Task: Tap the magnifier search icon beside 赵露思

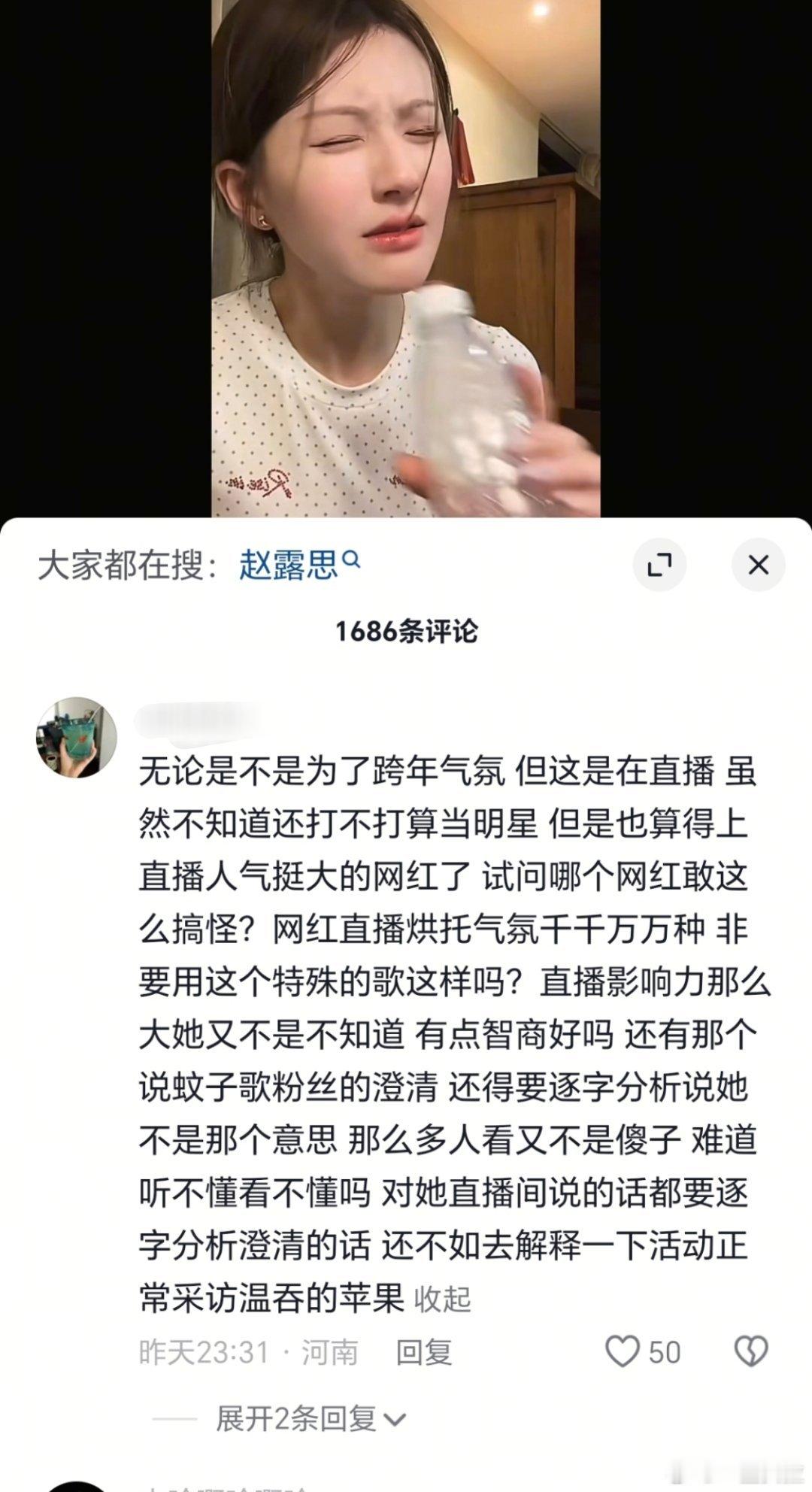Action: pos(350,560)
